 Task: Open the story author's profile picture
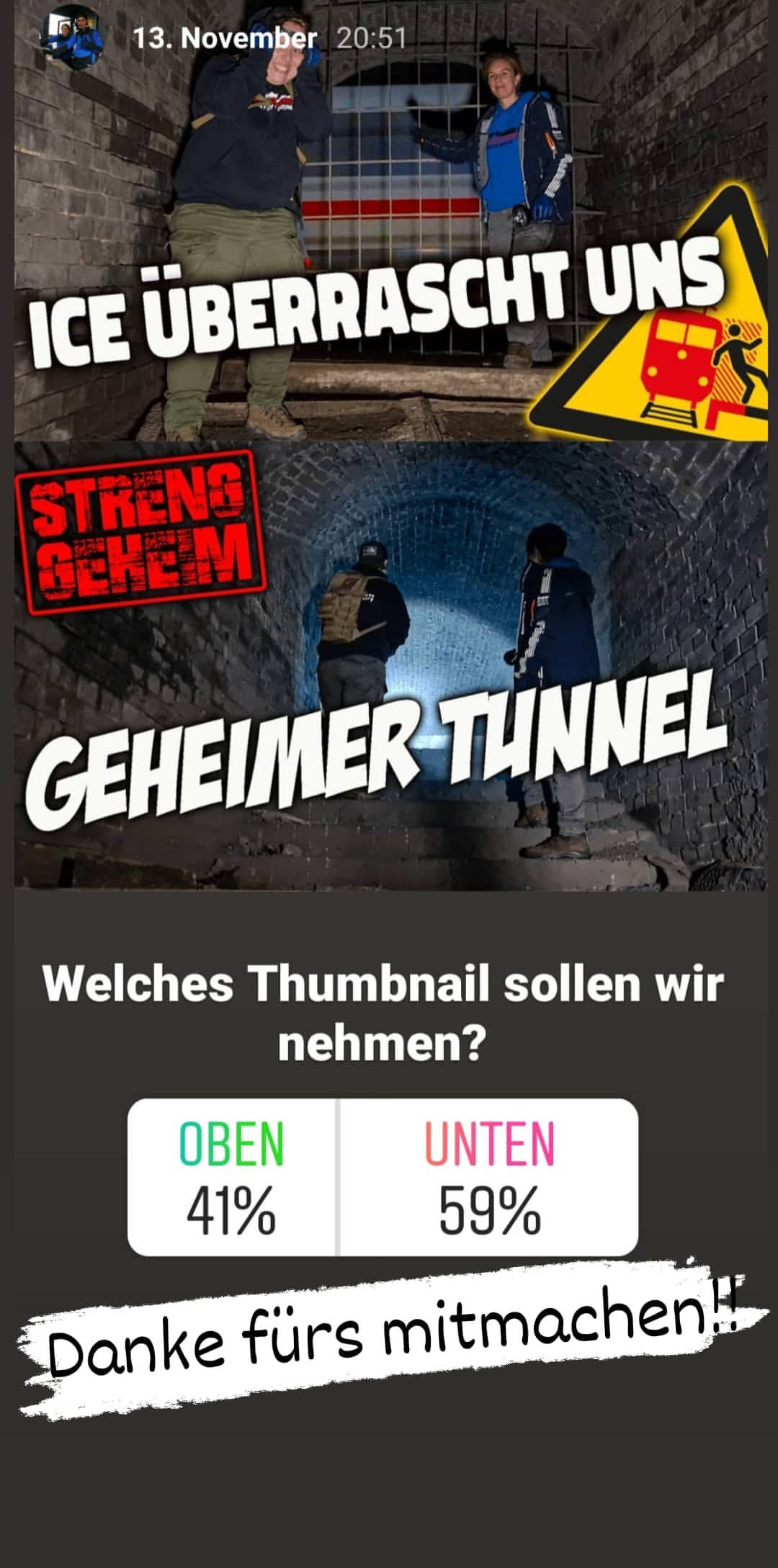click(x=74, y=38)
